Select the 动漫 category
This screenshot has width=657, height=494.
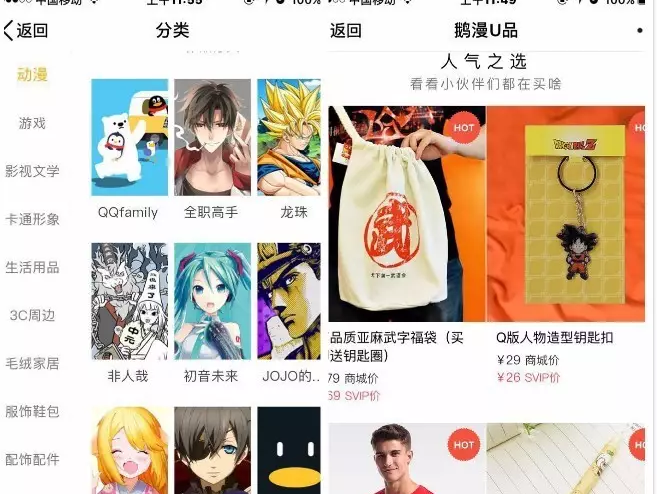pos(32,75)
